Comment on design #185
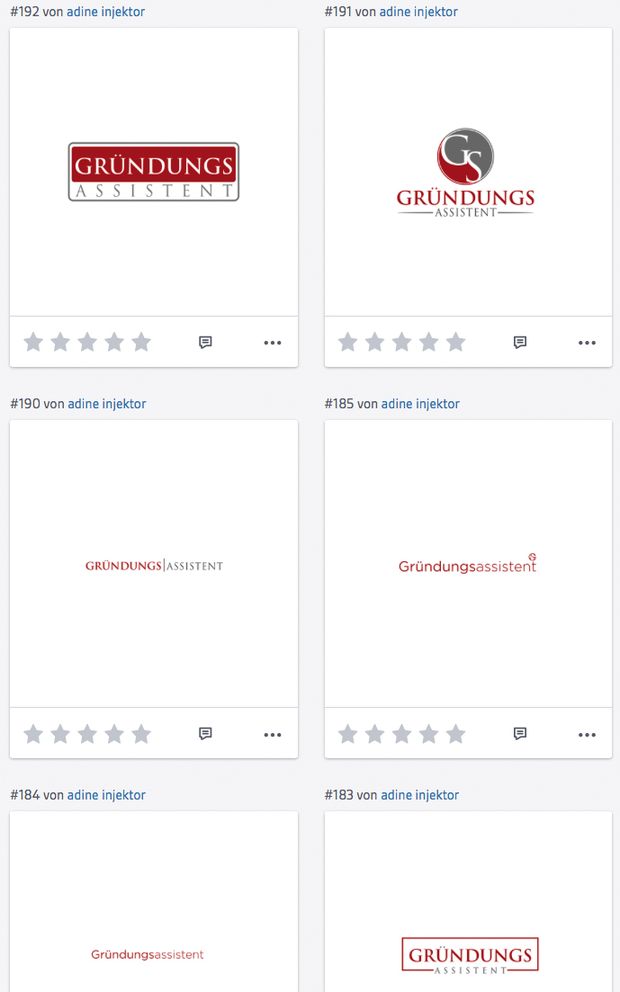620x992 pixels. point(520,734)
